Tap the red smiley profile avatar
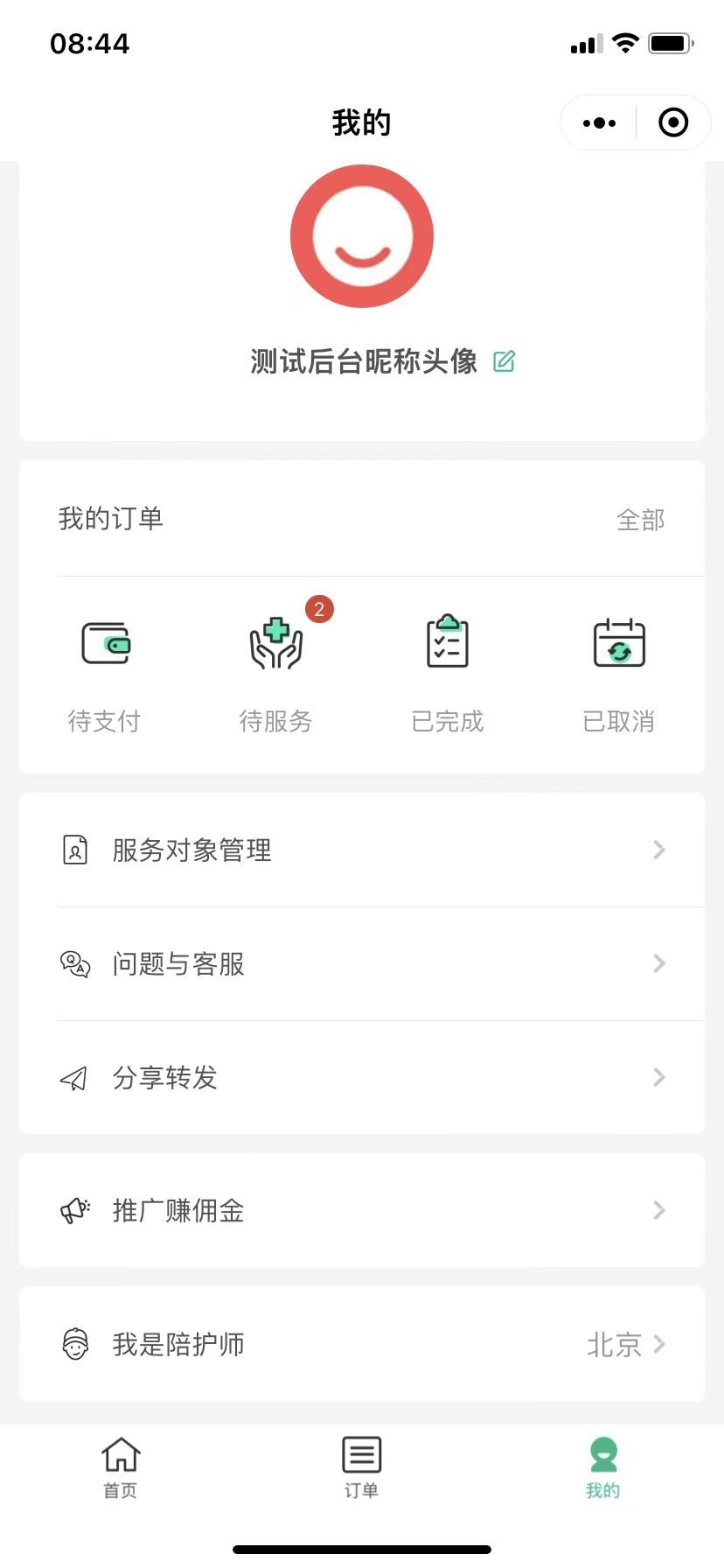 tap(362, 236)
